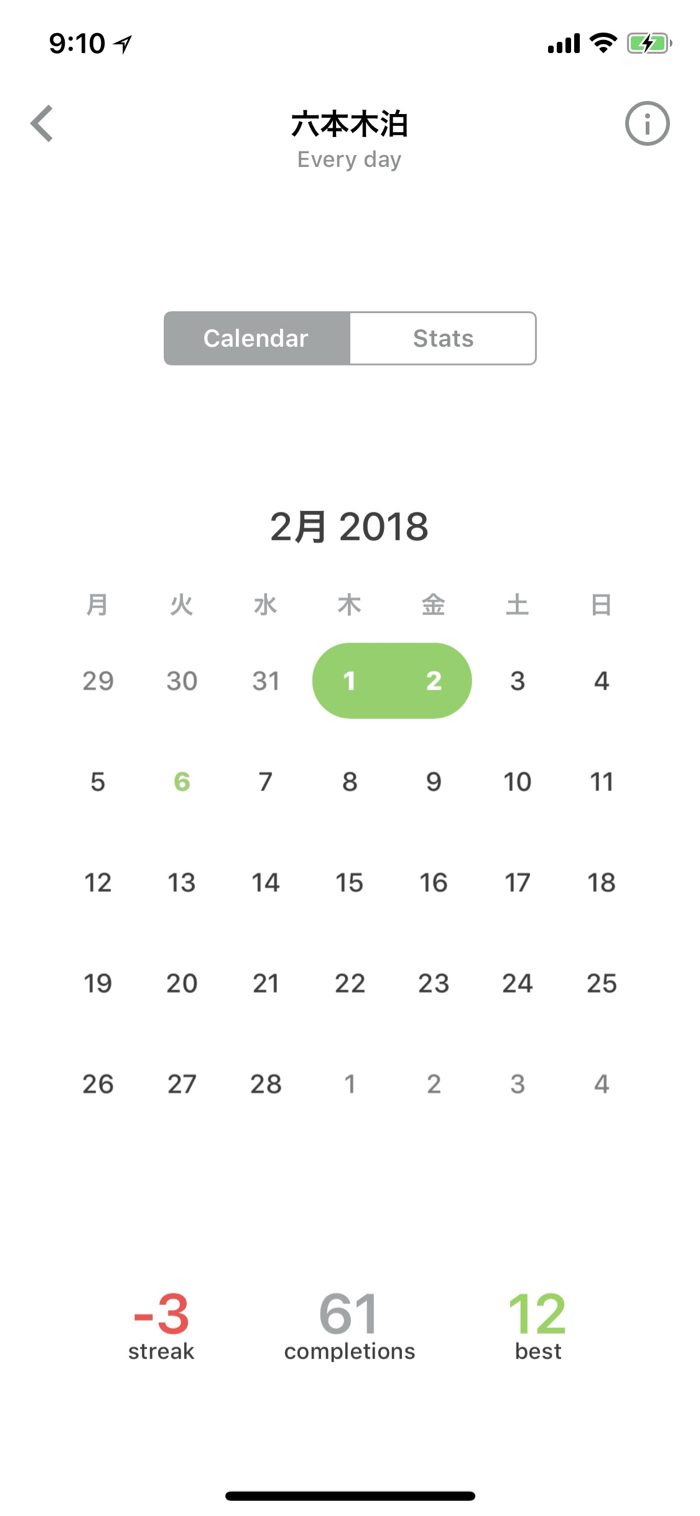
Task: Select day 15 in the calendar
Action: tap(349, 883)
